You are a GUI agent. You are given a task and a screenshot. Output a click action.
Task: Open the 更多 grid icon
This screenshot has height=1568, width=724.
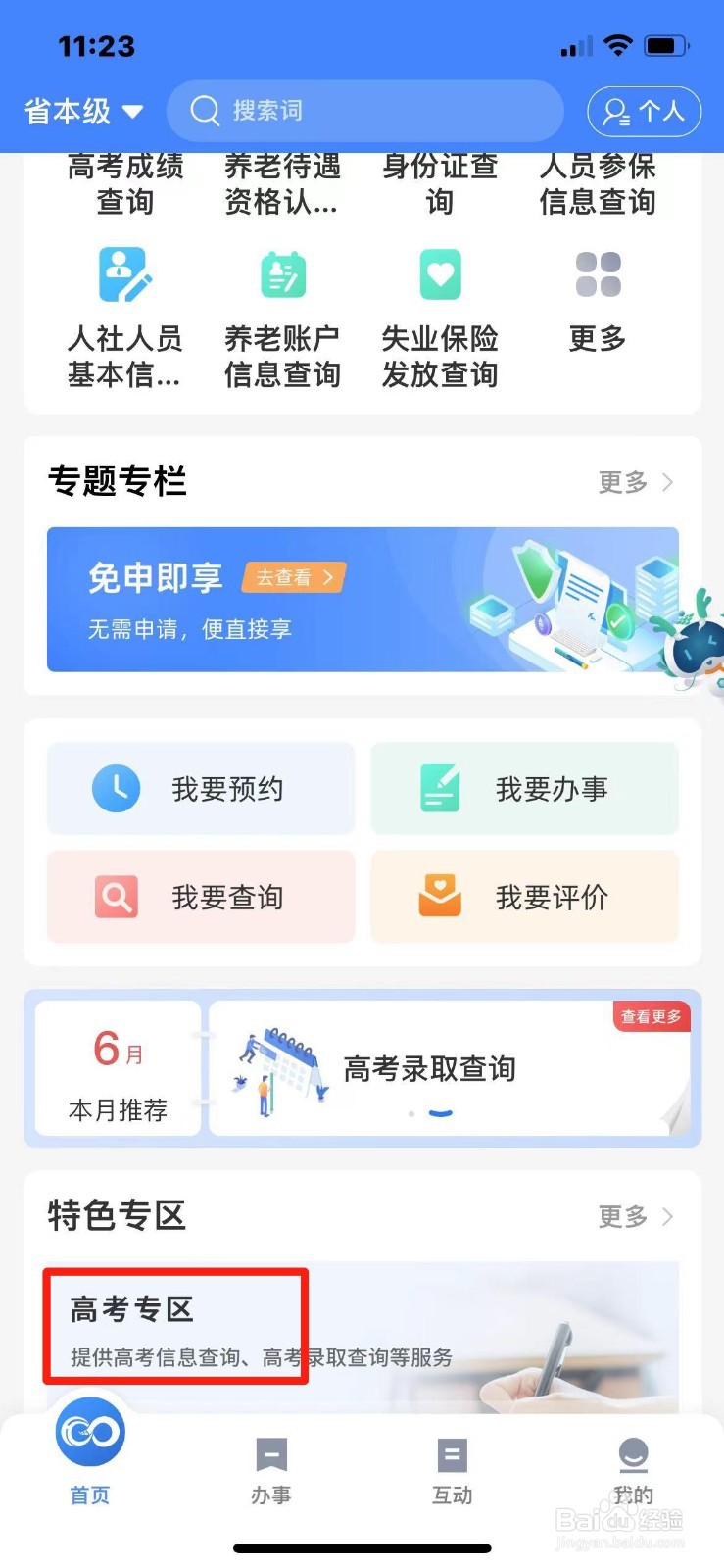point(596,274)
